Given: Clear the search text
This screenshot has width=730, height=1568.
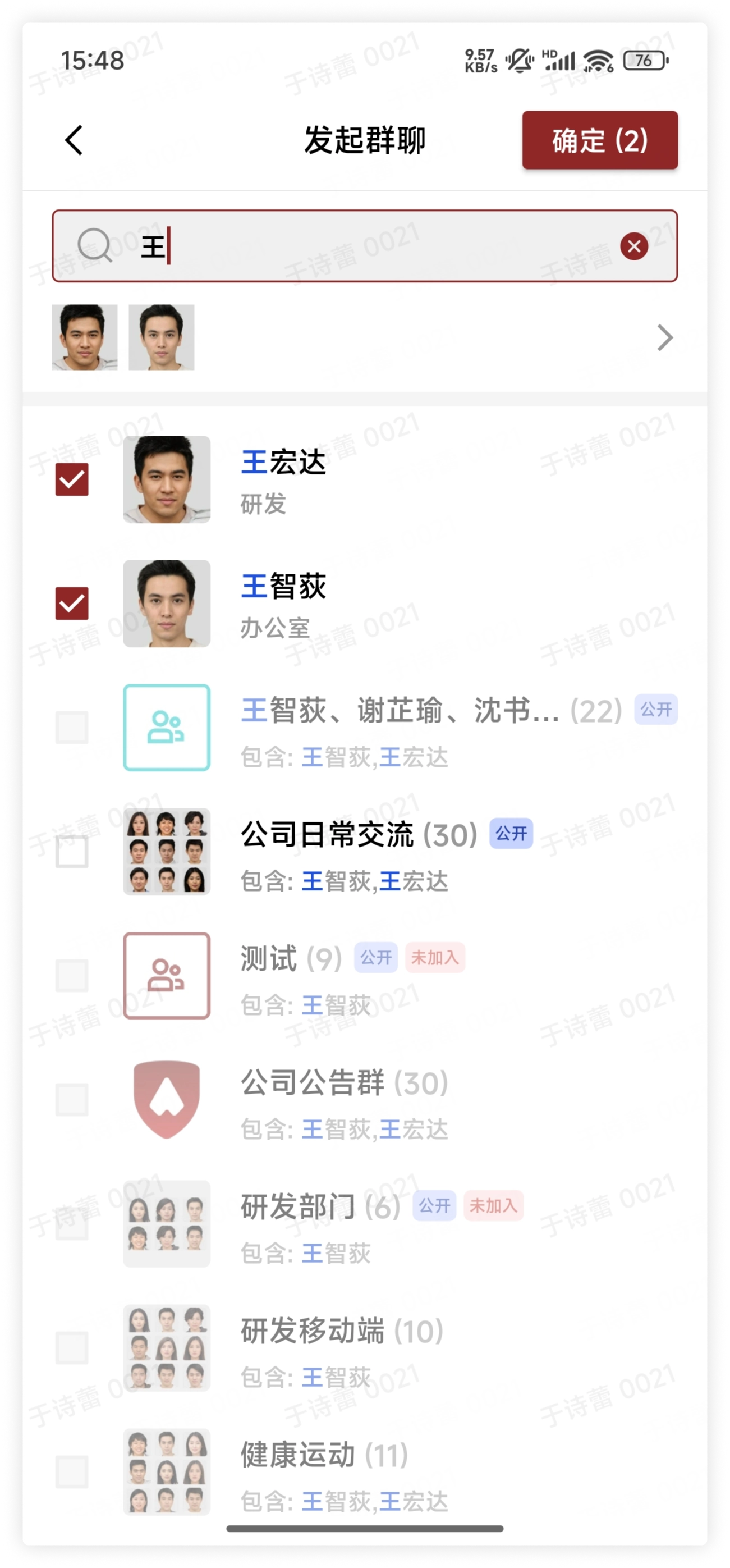Looking at the screenshot, I should click(x=633, y=246).
